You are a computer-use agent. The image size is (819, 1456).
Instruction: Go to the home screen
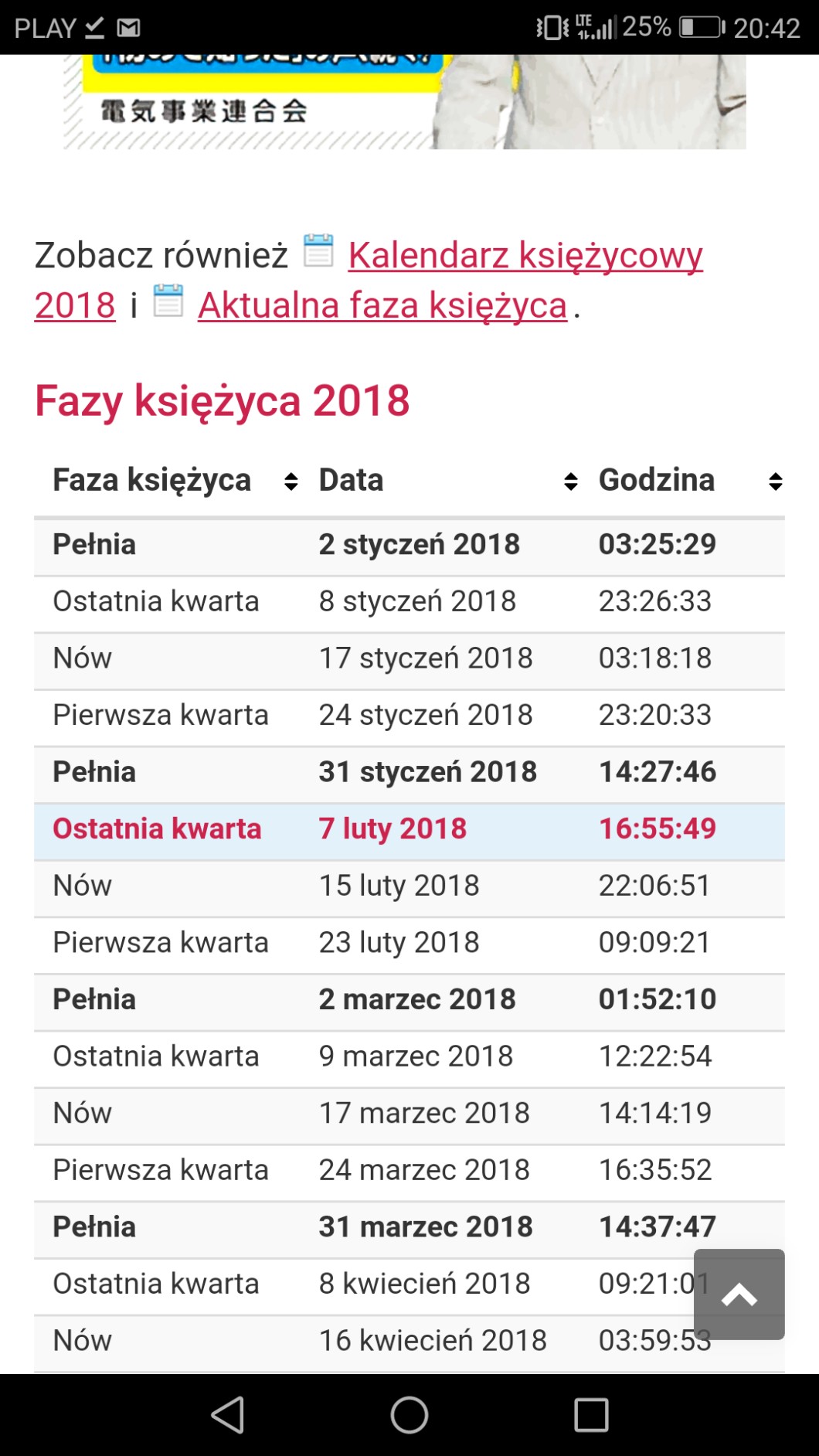409,1415
